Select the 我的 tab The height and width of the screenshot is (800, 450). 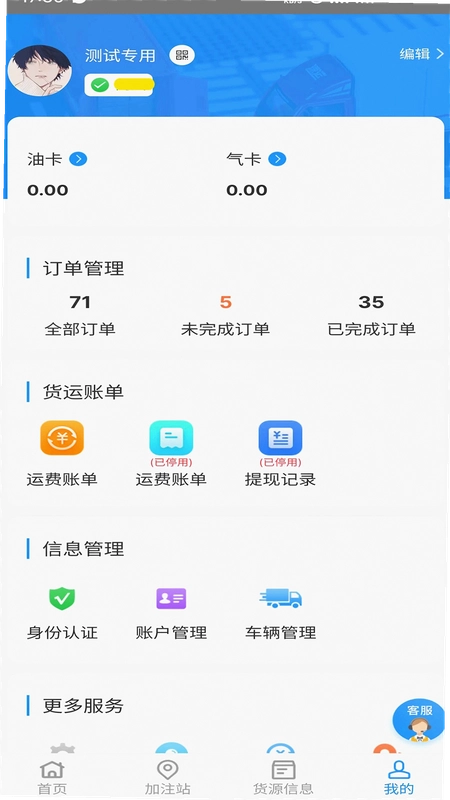pos(399,778)
